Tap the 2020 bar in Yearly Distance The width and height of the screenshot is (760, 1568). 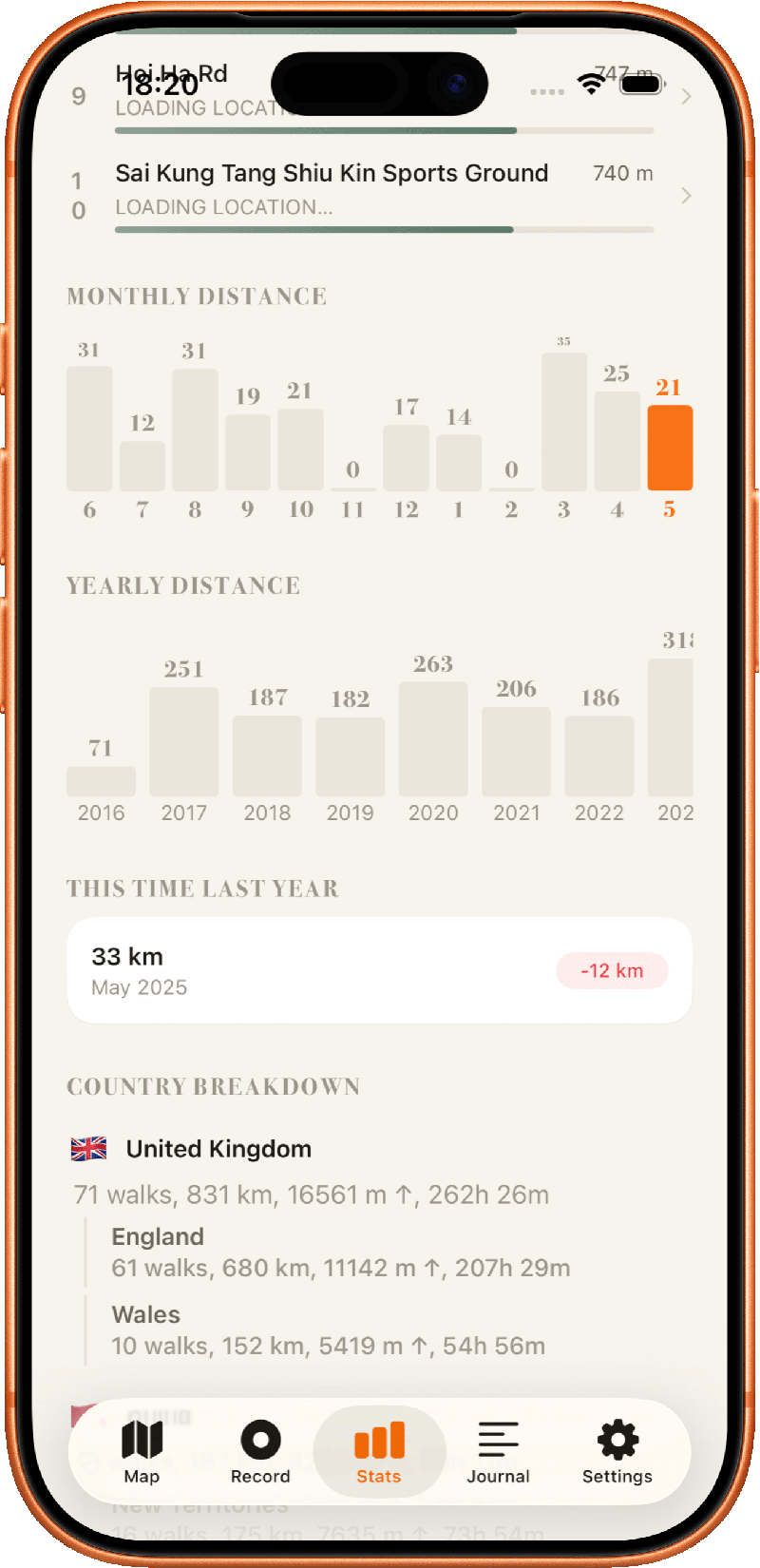click(x=433, y=738)
